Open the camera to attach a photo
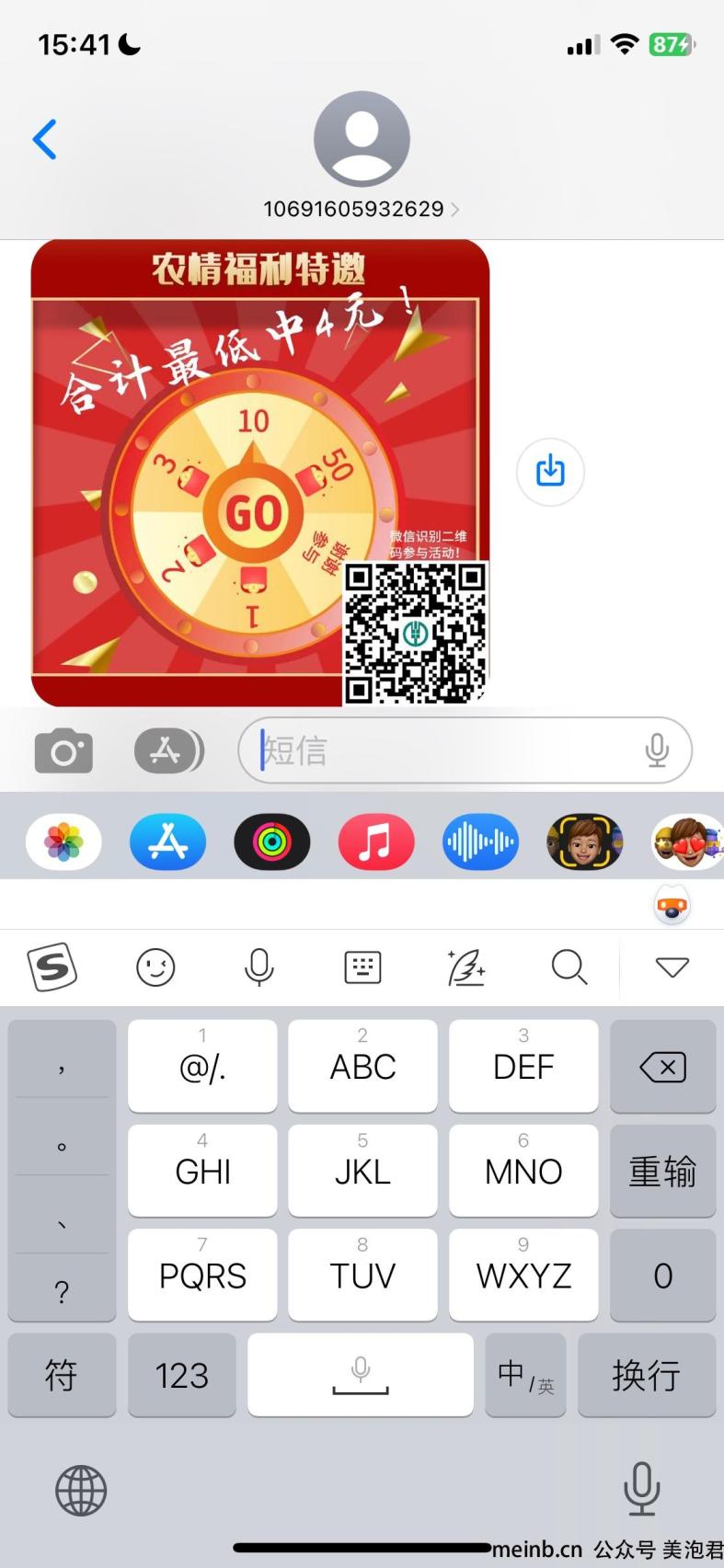The width and height of the screenshot is (724, 1568). (x=63, y=751)
